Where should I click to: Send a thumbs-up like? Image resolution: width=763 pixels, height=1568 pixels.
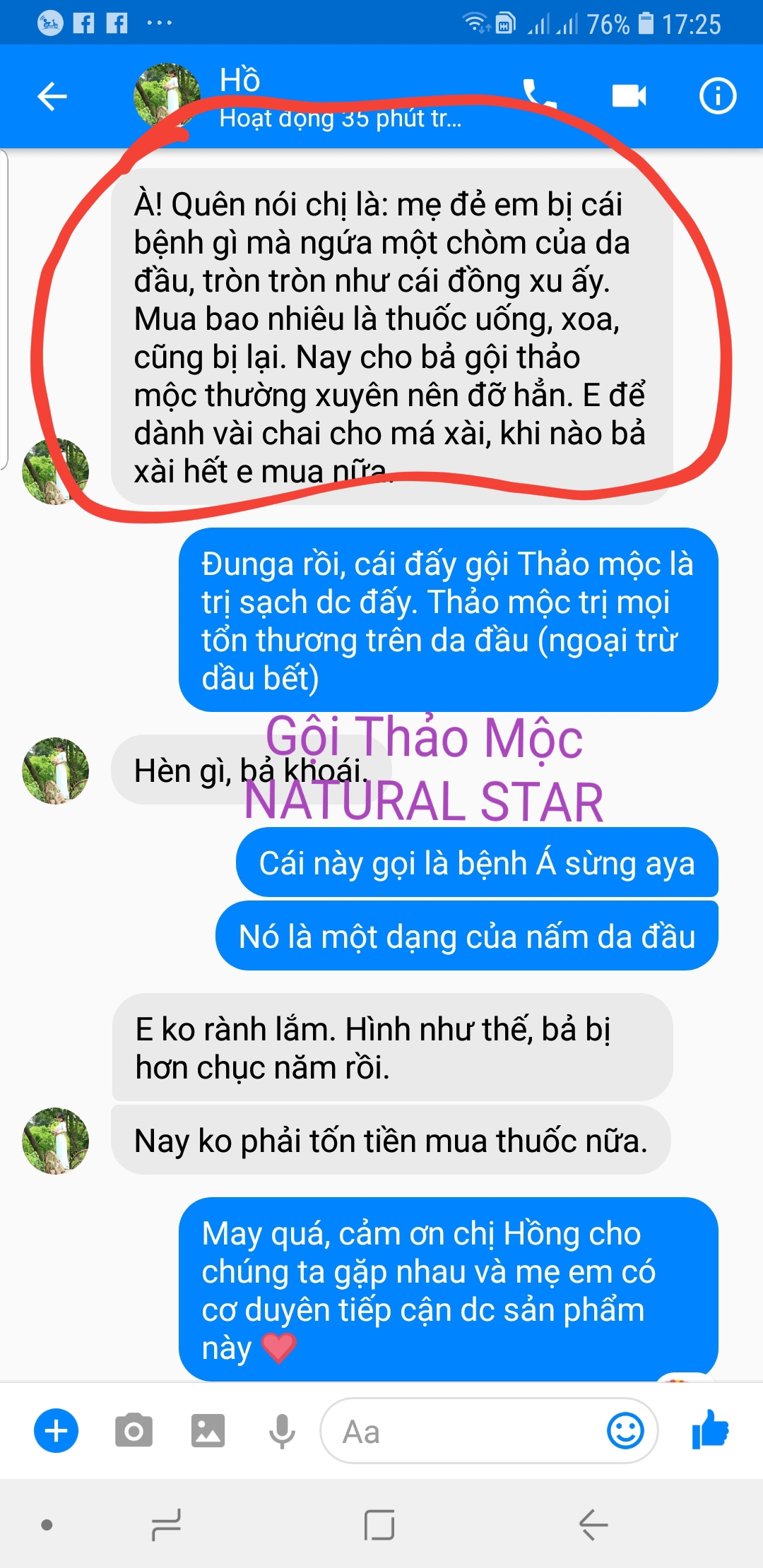pyautogui.click(x=710, y=1430)
